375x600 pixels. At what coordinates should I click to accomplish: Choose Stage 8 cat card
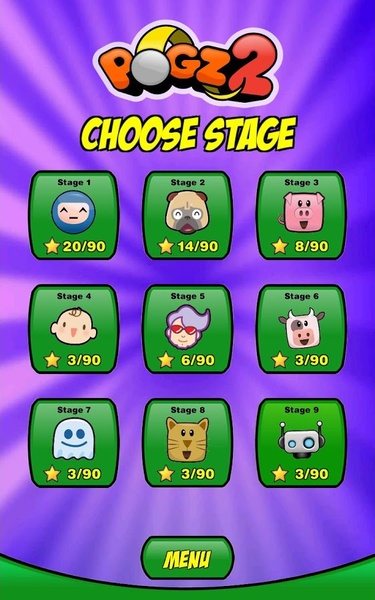click(x=188, y=443)
